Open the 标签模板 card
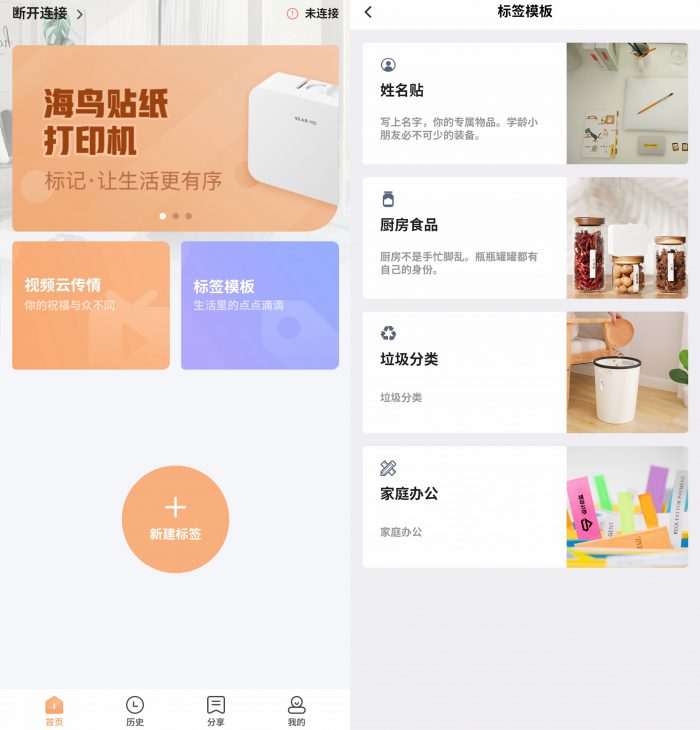Image resolution: width=700 pixels, height=730 pixels. (260, 305)
